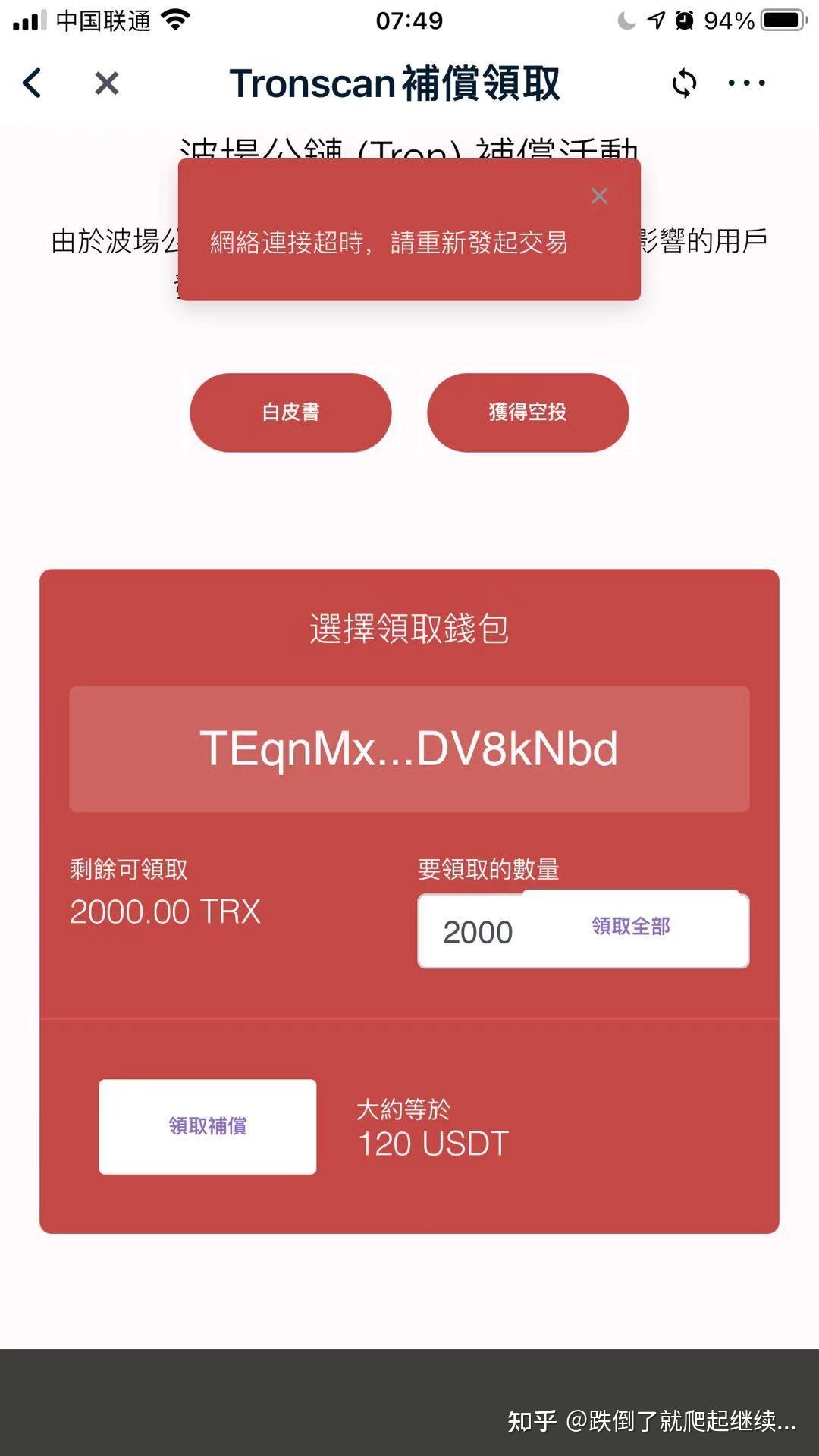This screenshot has height=1456, width=819.
Task: Tap the alarm clock status bar icon
Action: click(x=685, y=20)
